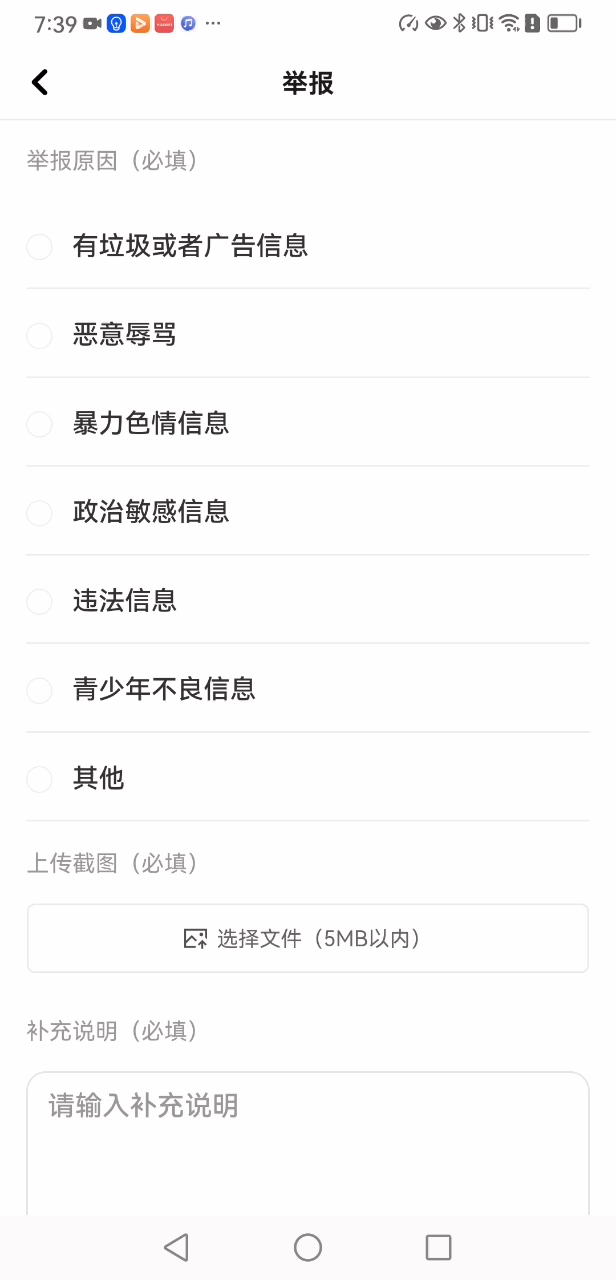Go back from the 举报 page
616x1280 pixels.
[40, 82]
